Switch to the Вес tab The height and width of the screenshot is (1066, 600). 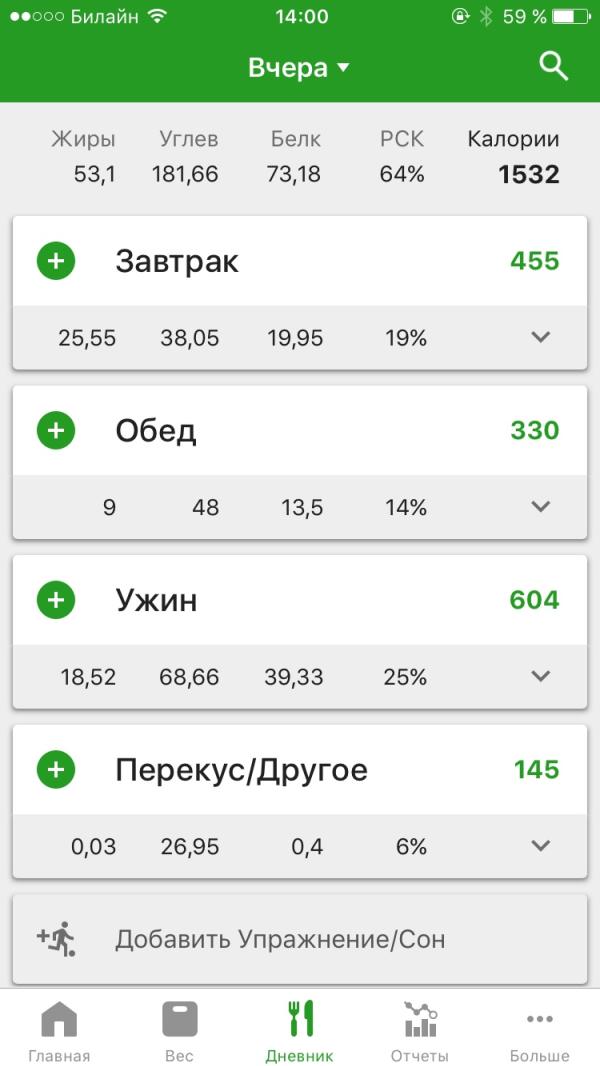click(179, 1029)
